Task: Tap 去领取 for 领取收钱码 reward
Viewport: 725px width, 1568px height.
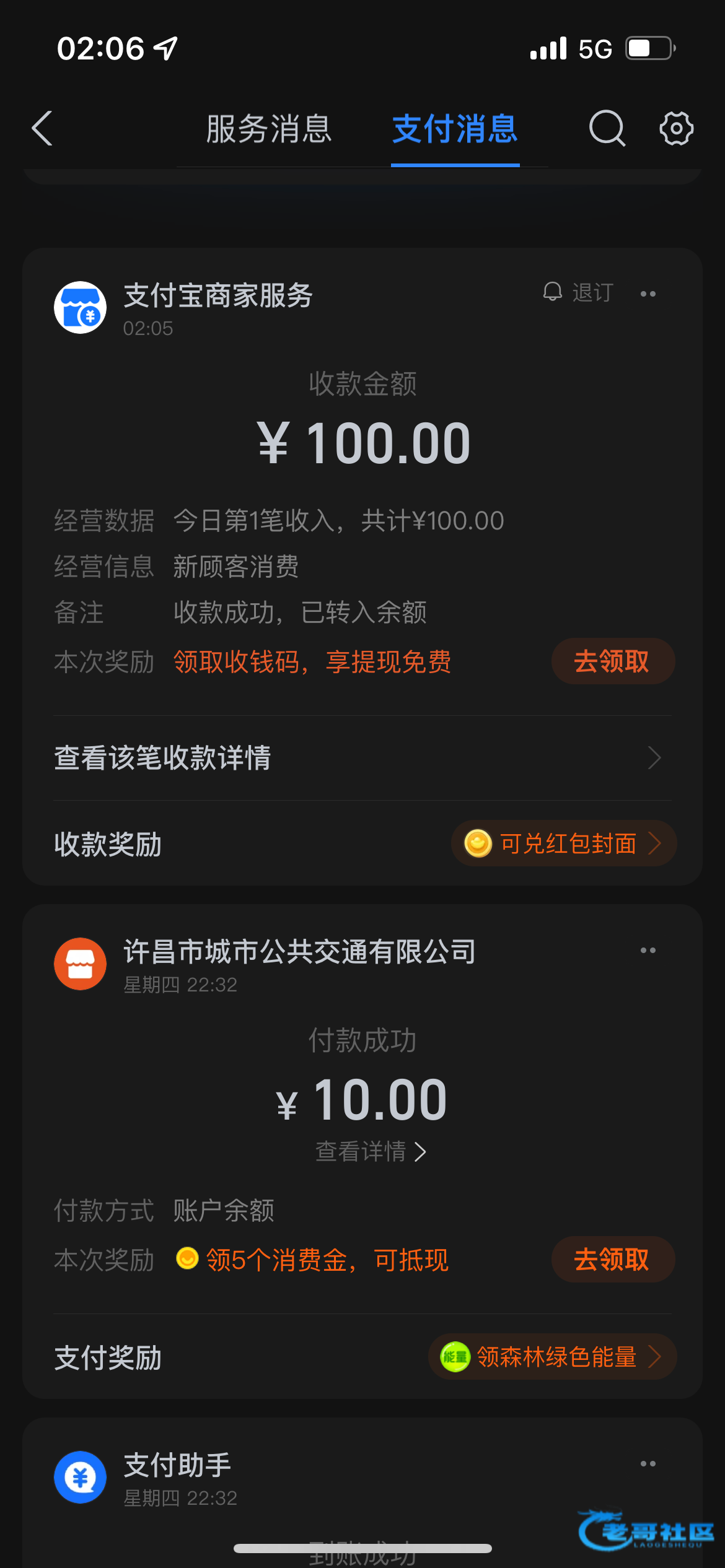Action: pos(612,661)
